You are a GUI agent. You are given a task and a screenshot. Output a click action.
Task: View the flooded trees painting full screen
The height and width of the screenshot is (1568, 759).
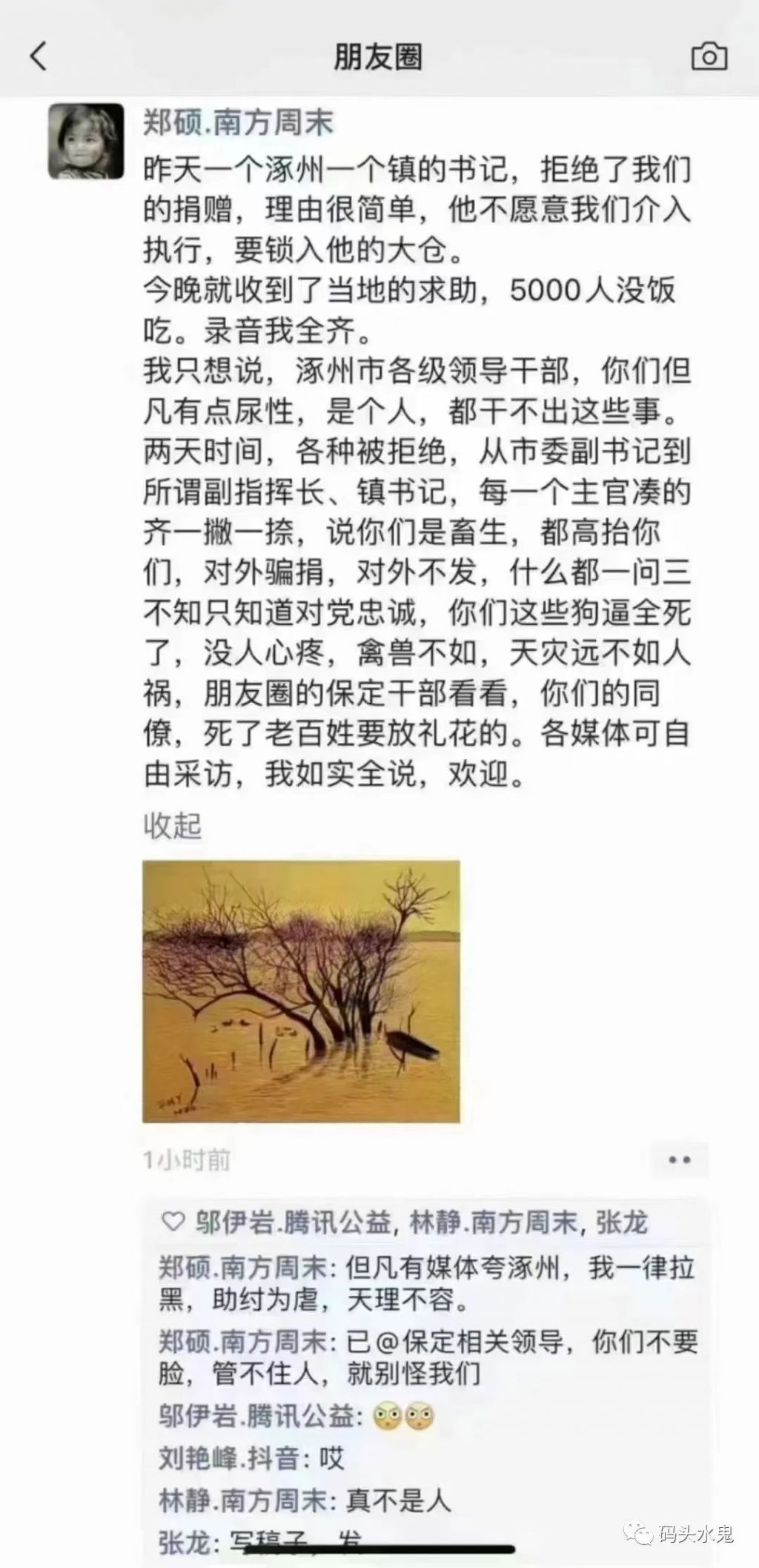301,991
